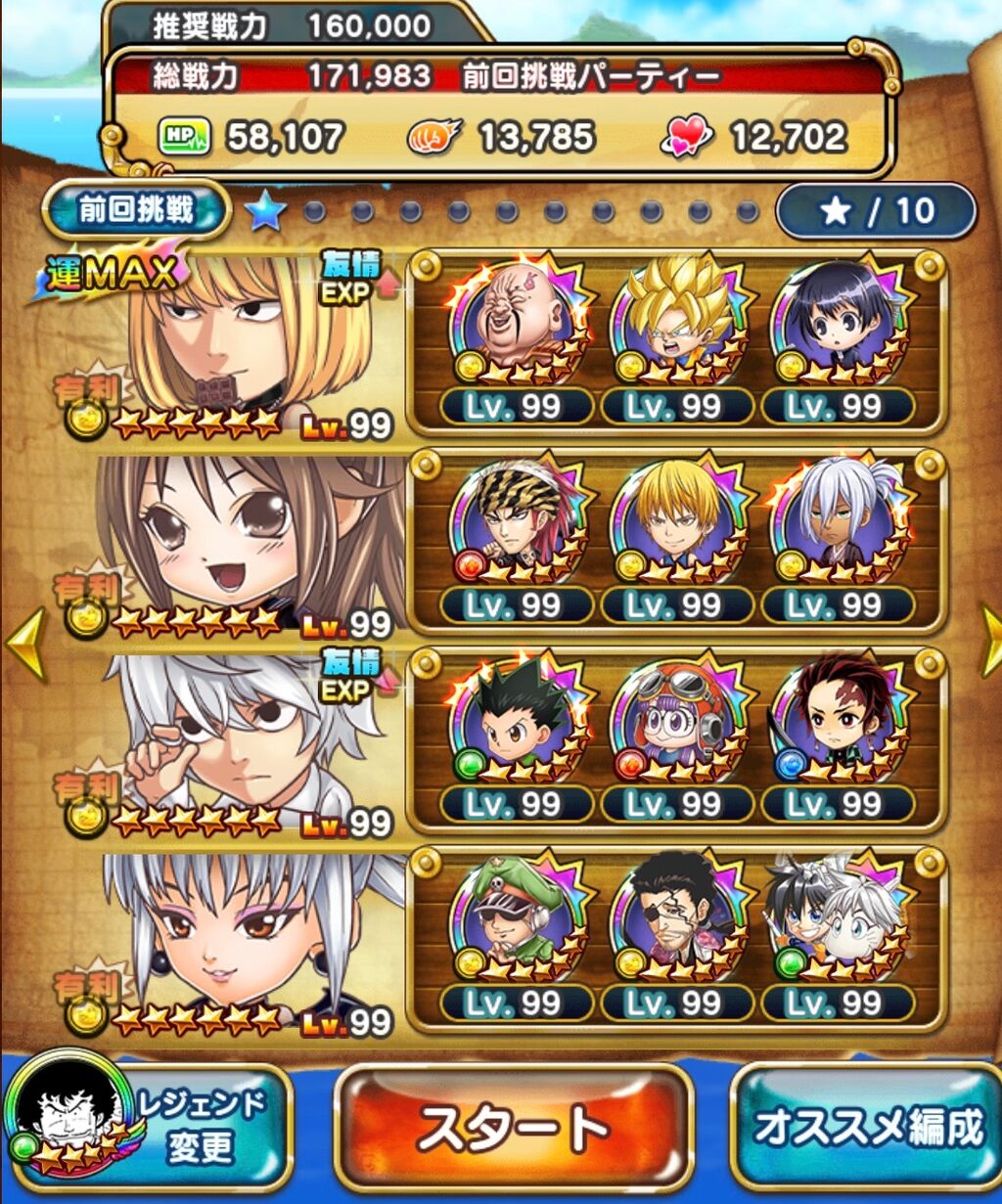This screenshot has width=1002, height=1204.
Task: Open レジェンド変更 to change legend
Action: click(147, 1128)
